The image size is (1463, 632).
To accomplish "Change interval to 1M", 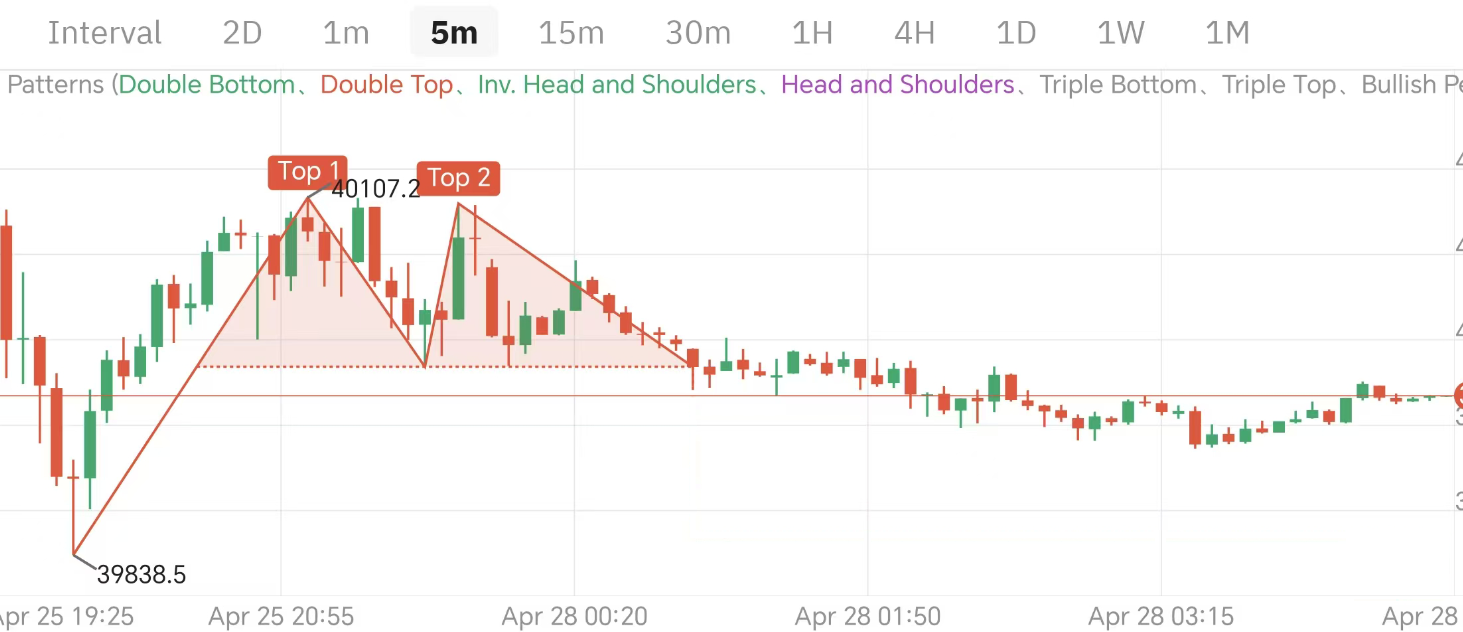I will (x=1227, y=33).
